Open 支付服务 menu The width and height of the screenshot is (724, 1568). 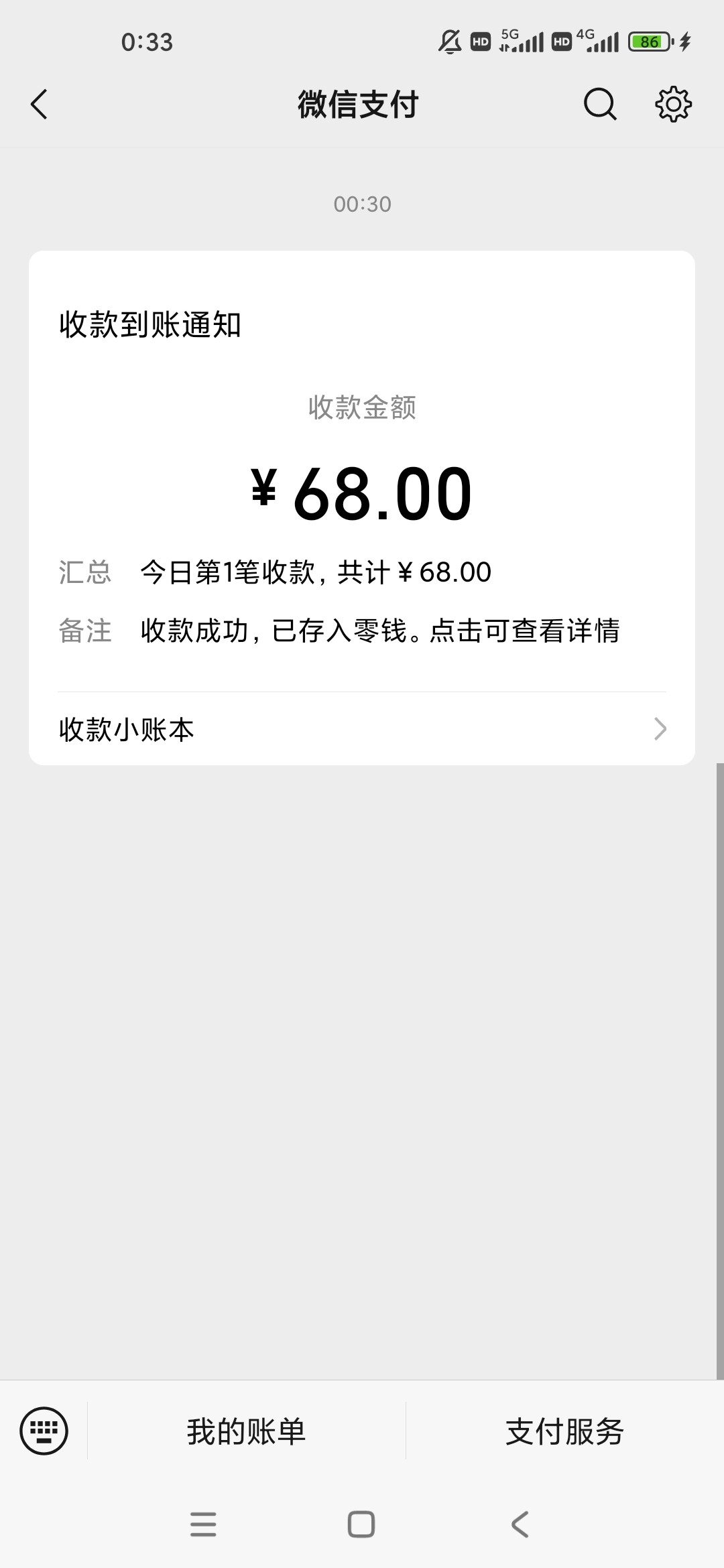pos(564,1431)
